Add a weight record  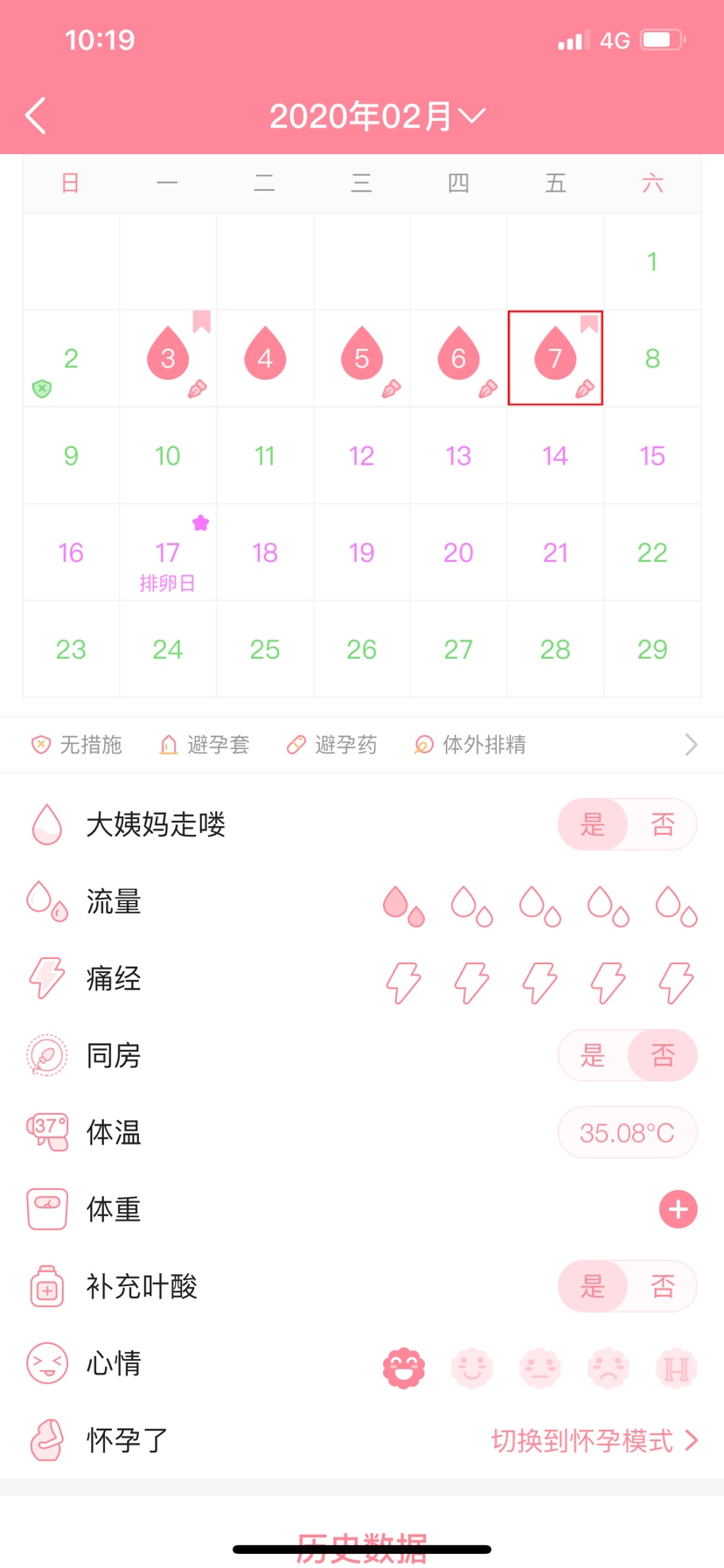tap(678, 1209)
